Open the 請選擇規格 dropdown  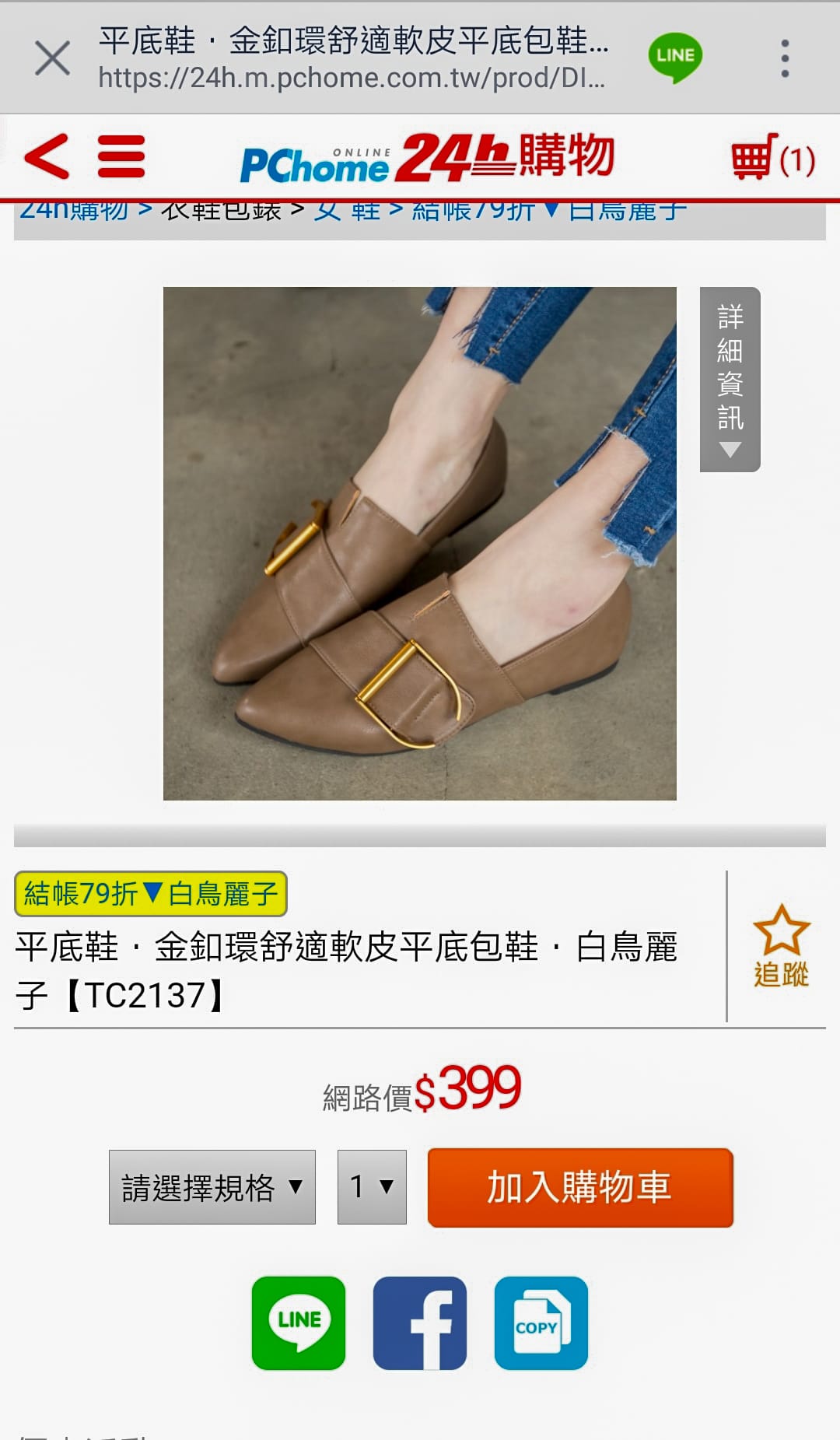212,1187
